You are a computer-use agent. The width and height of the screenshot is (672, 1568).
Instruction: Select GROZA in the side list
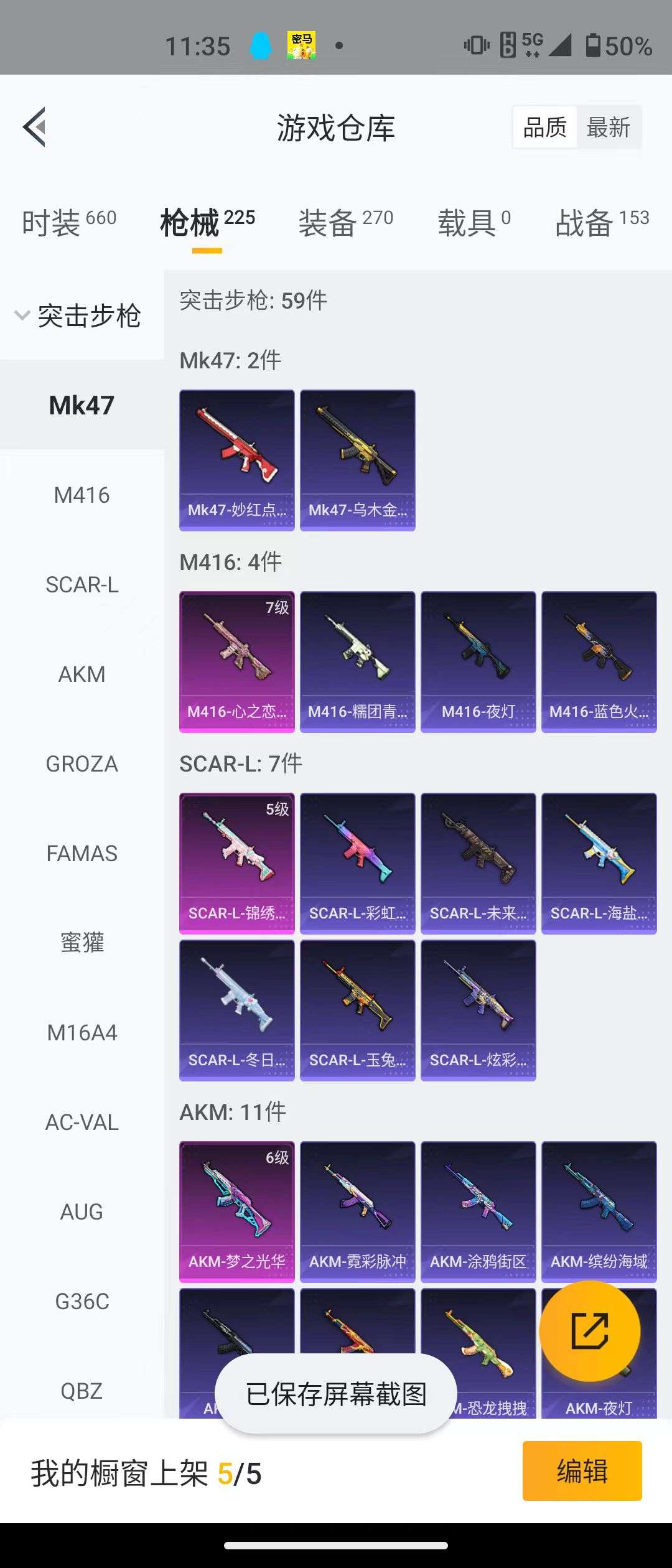[82, 764]
